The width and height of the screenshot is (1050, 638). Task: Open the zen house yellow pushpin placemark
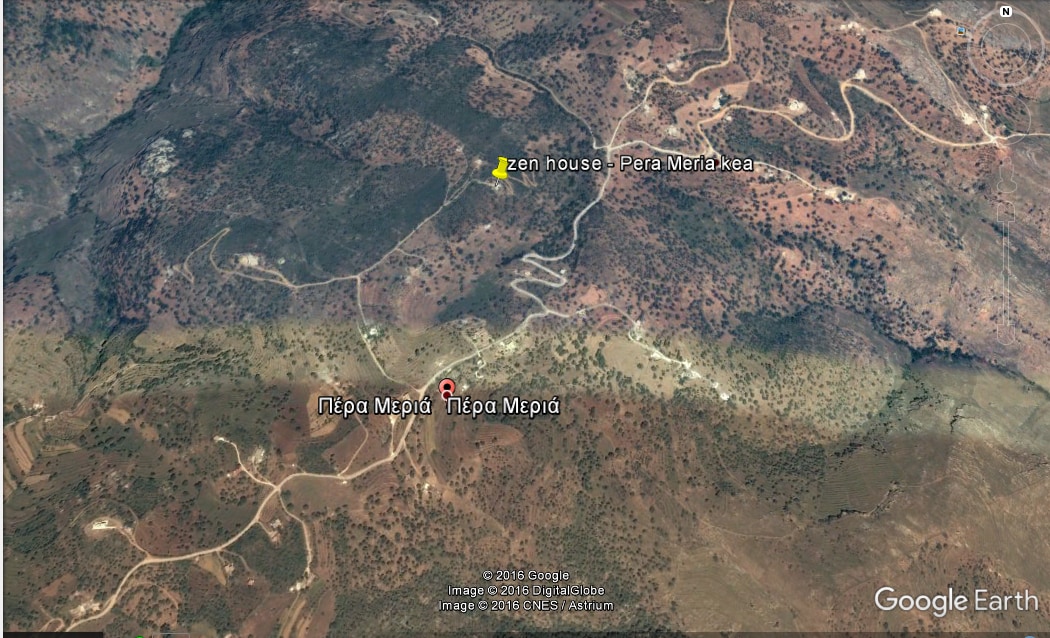(500, 170)
